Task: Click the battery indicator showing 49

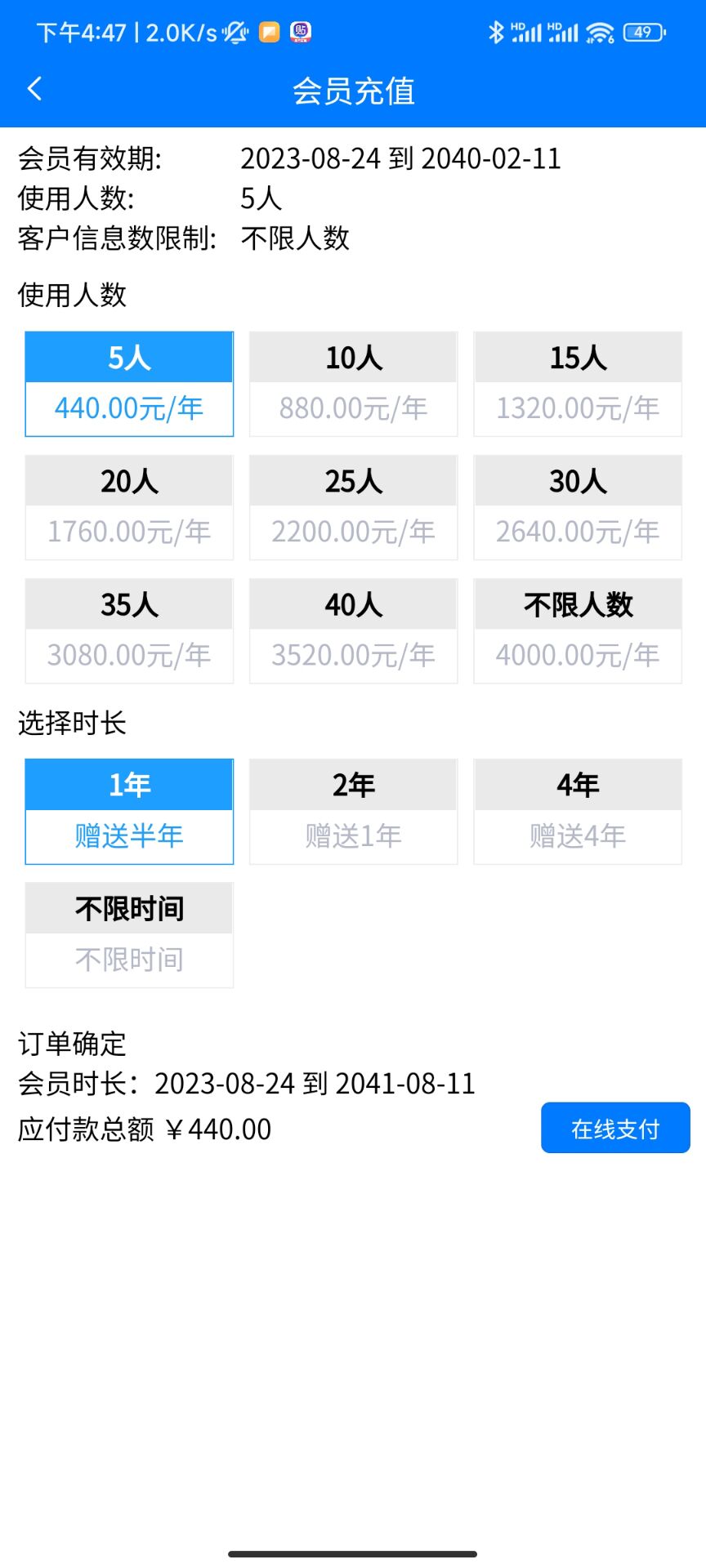Action: point(643,31)
